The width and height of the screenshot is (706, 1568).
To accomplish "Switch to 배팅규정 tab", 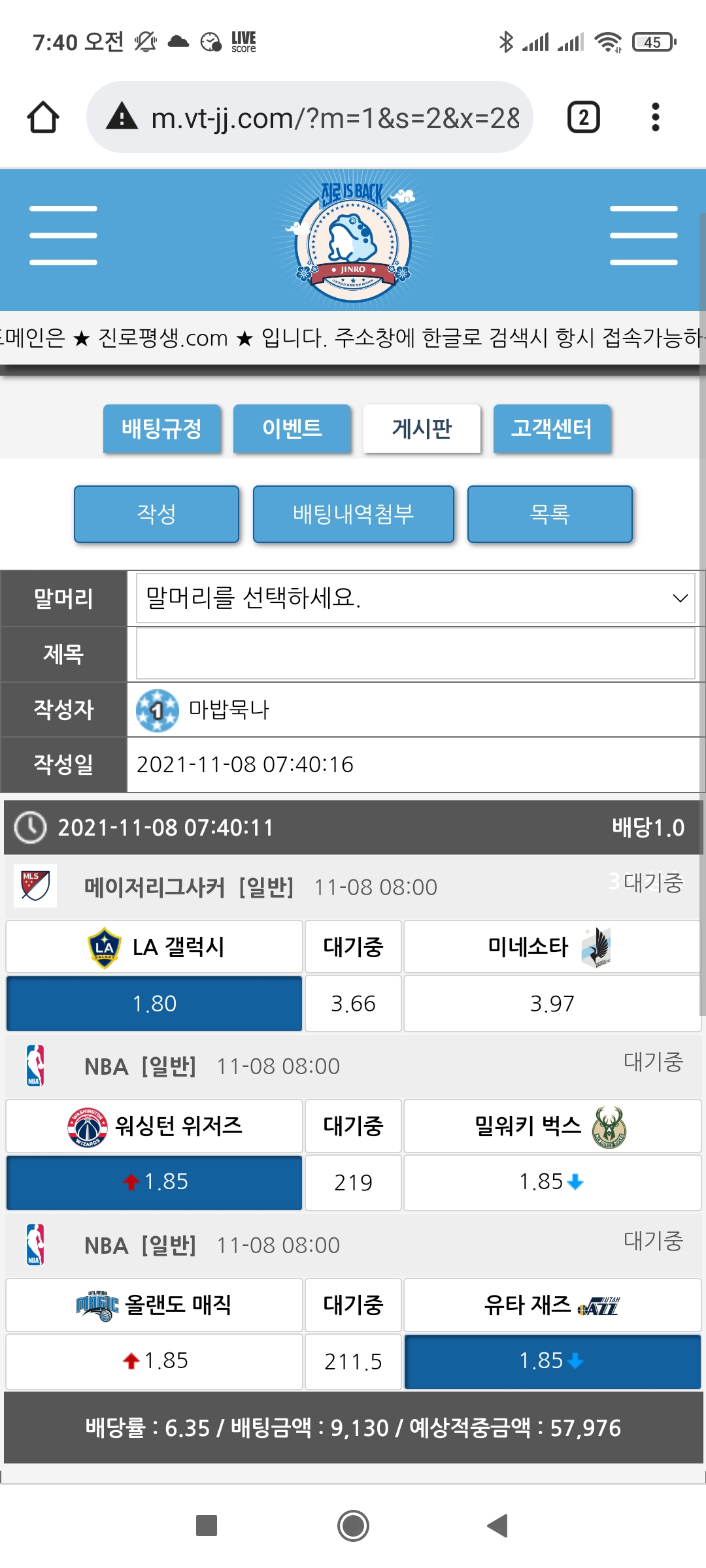I will point(161,429).
